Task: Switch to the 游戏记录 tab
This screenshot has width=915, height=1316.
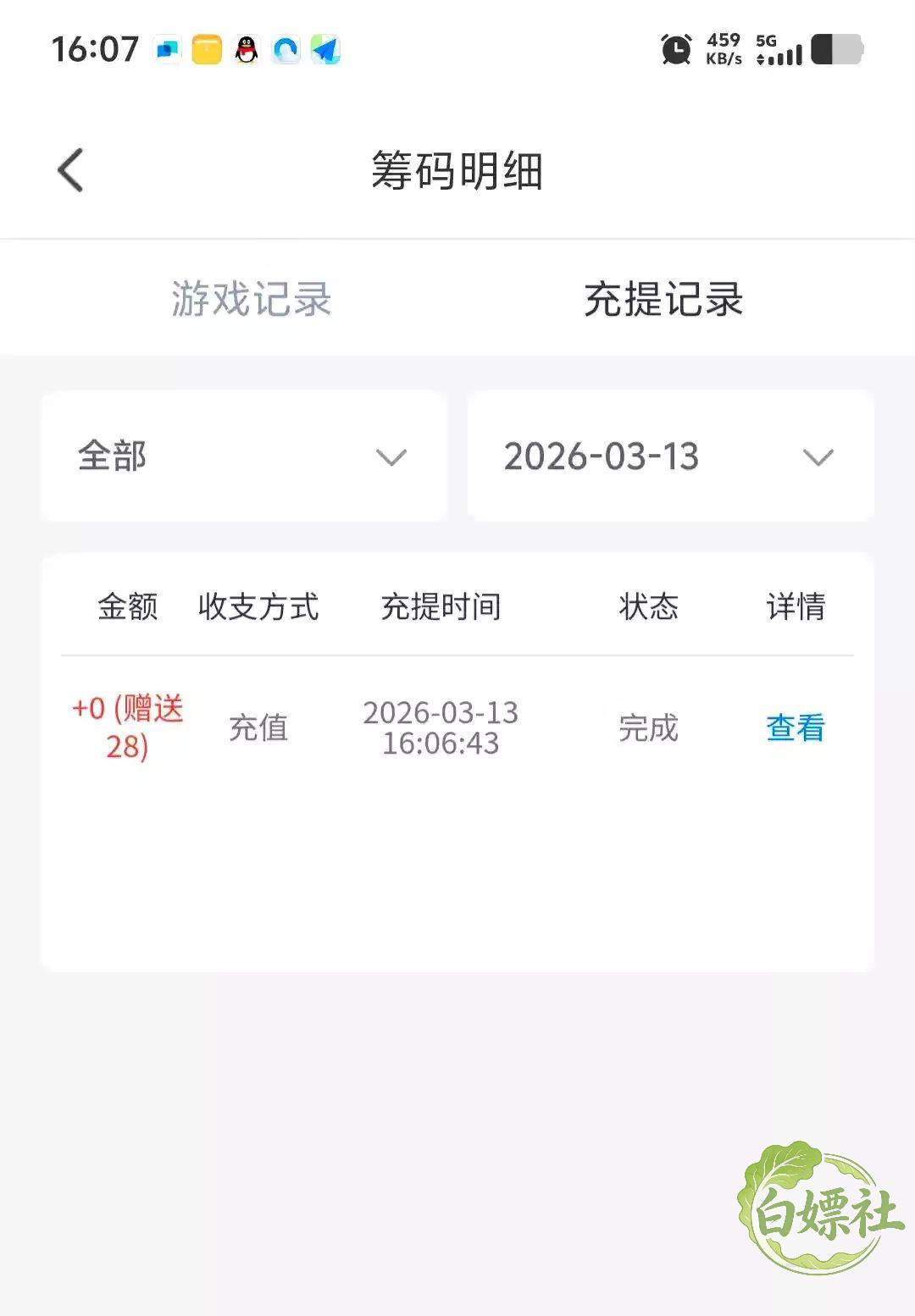Action: point(251,299)
